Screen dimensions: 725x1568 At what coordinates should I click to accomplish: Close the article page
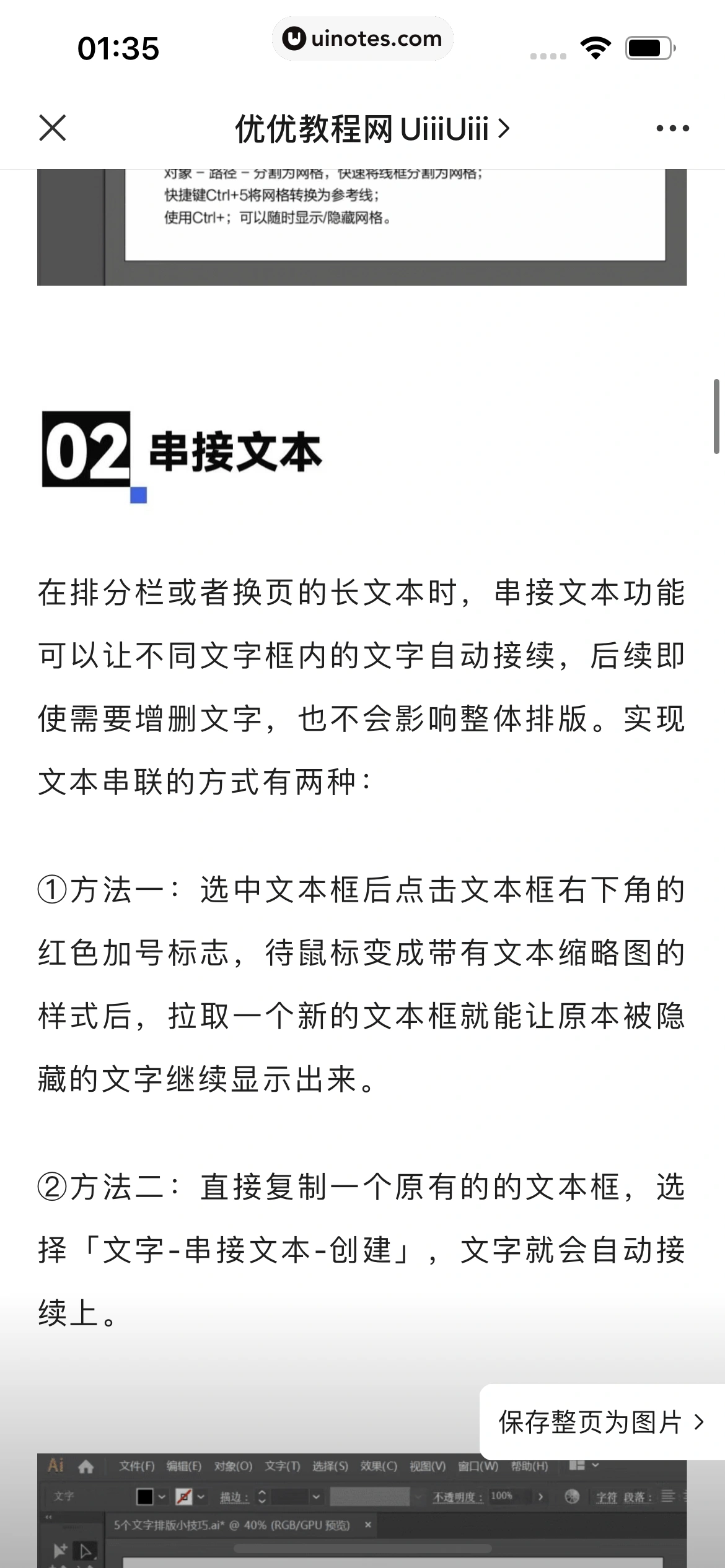point(53,128)
